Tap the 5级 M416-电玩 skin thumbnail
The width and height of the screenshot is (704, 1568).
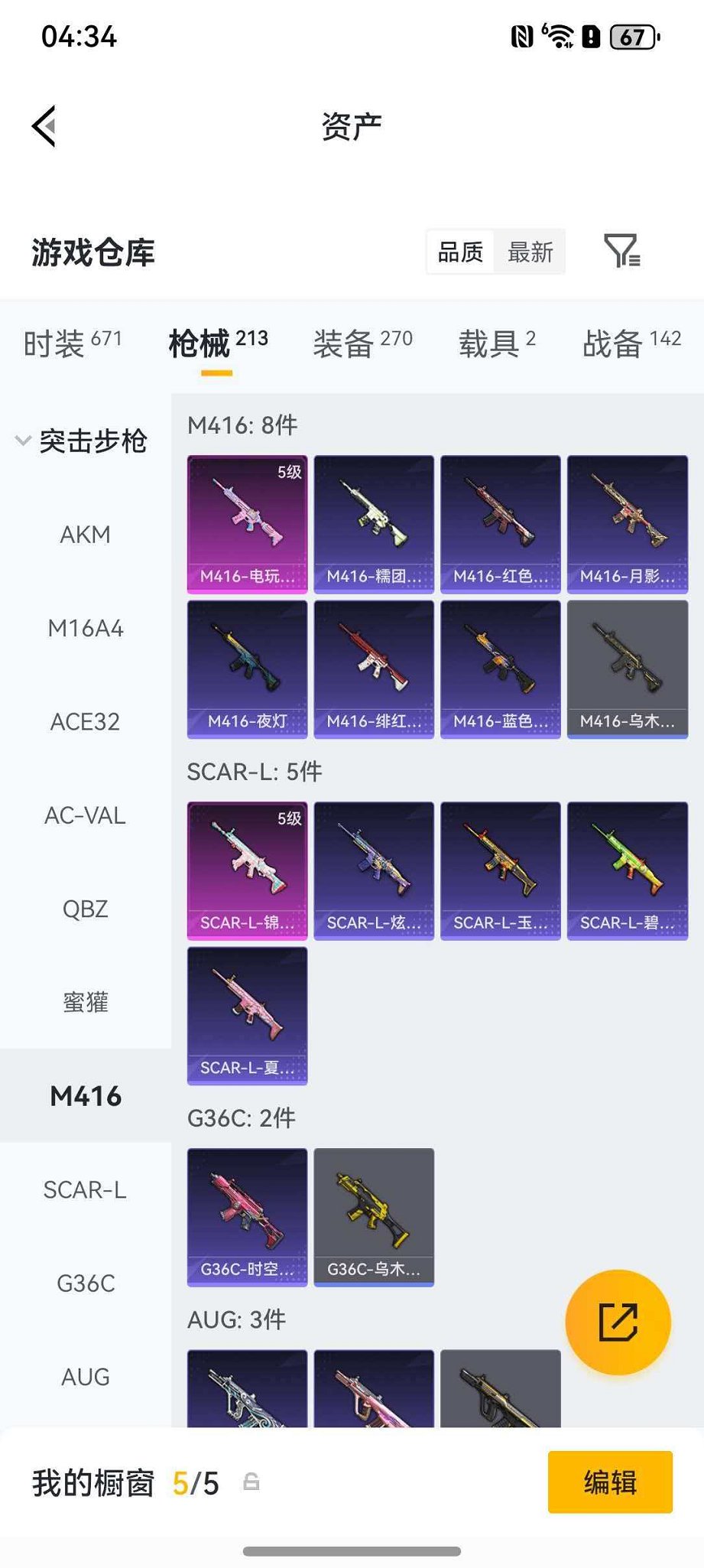[246, 522]
